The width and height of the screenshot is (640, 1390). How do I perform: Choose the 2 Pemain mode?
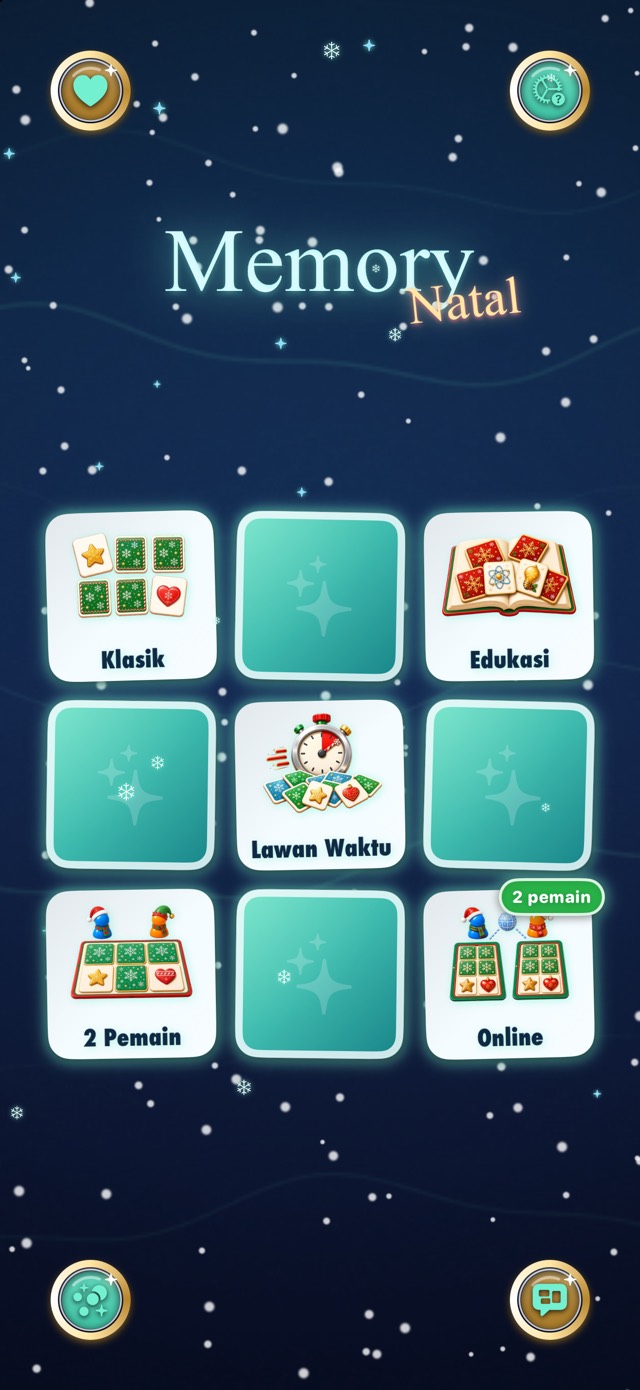click(x=131, y=974)
